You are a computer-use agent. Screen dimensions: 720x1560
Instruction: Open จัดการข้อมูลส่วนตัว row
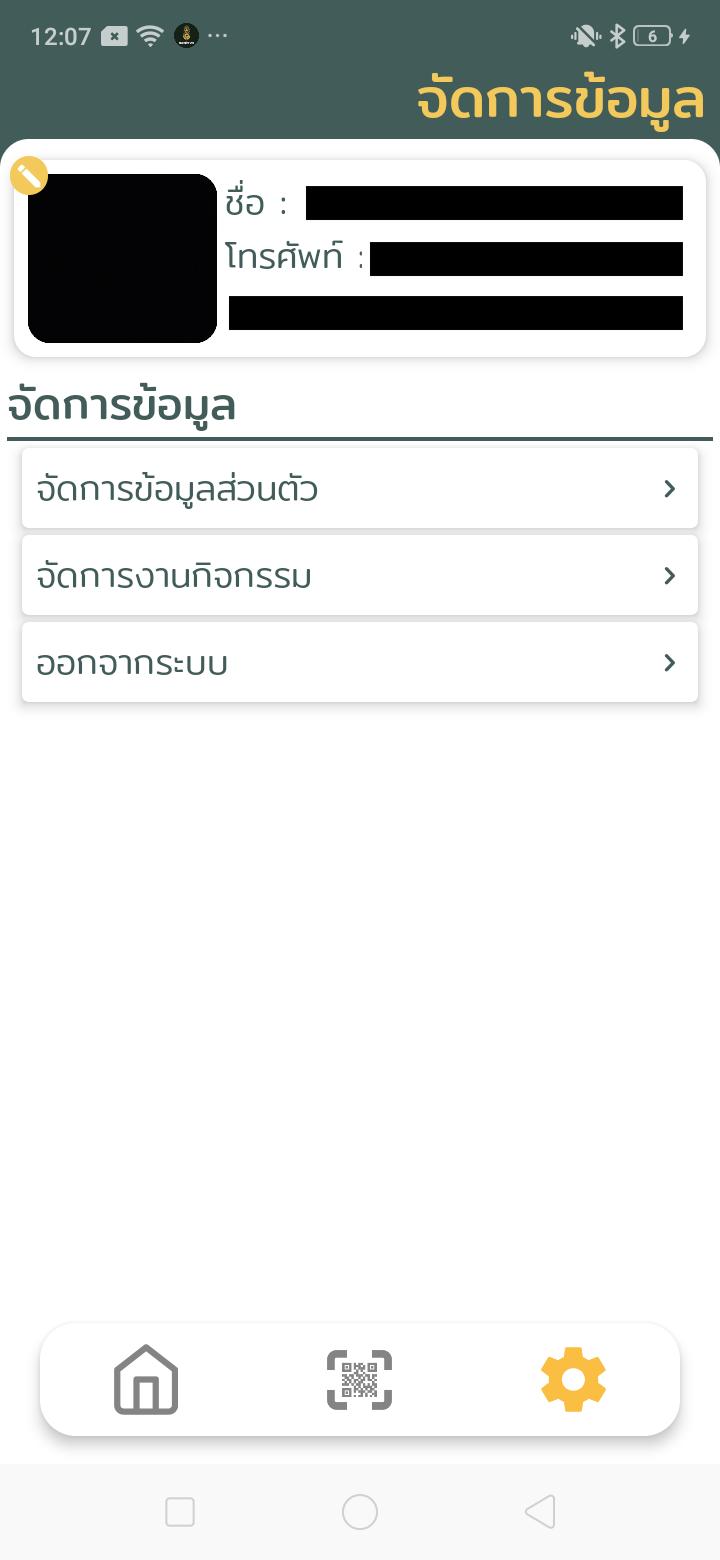click(x=360, y=488)
